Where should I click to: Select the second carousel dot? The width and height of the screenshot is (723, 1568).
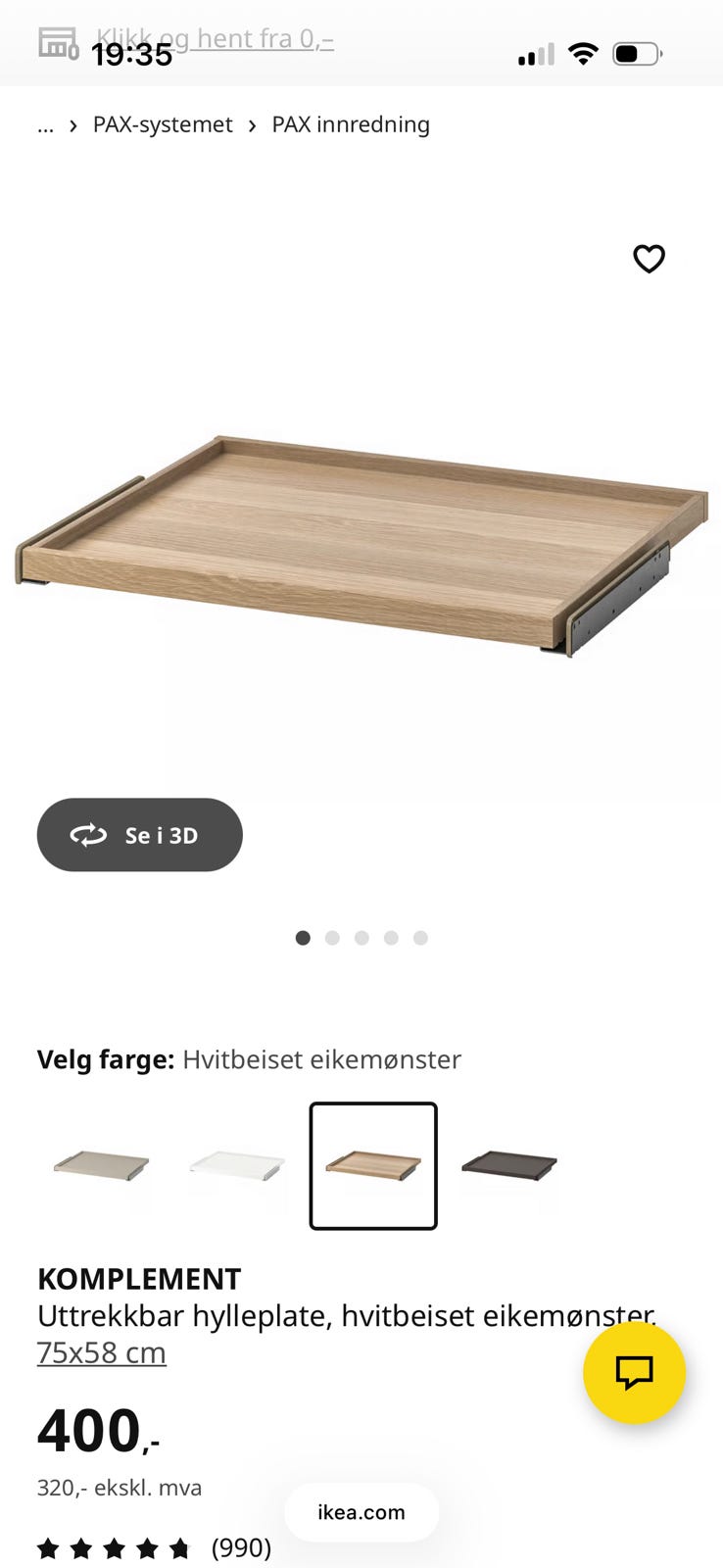[x=332, y=938]
